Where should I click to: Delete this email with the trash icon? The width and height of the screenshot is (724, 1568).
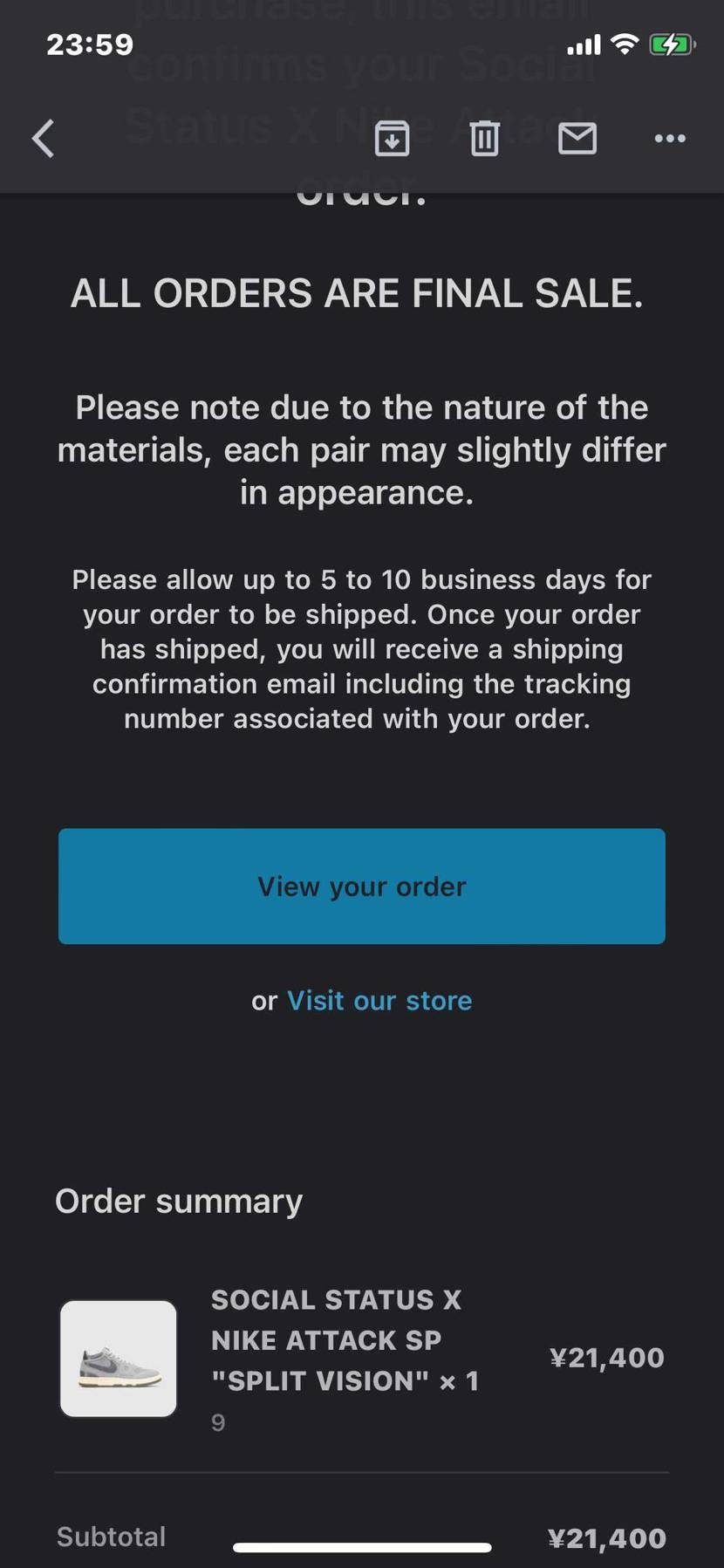tap(484, 139)
